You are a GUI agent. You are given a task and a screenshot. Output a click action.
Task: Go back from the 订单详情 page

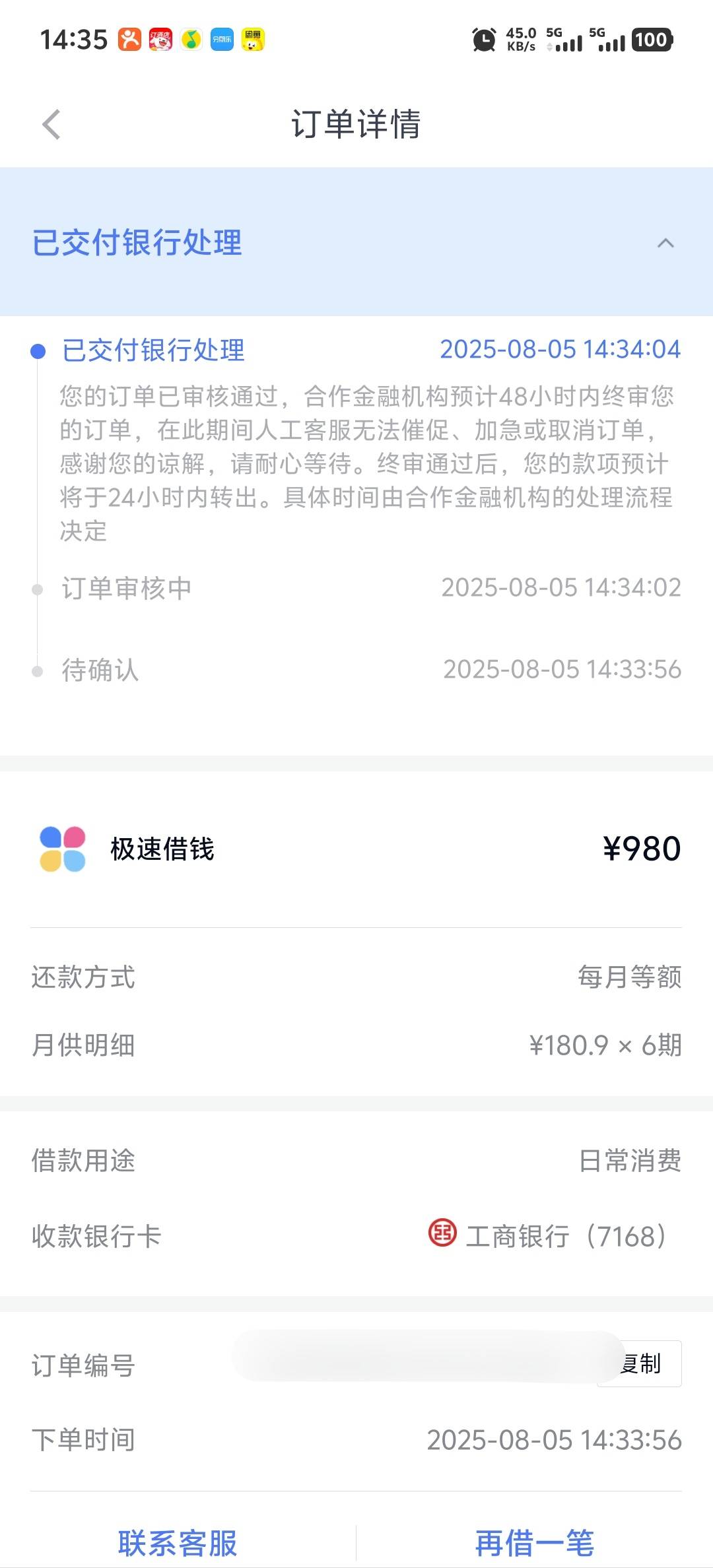(51, 124)
